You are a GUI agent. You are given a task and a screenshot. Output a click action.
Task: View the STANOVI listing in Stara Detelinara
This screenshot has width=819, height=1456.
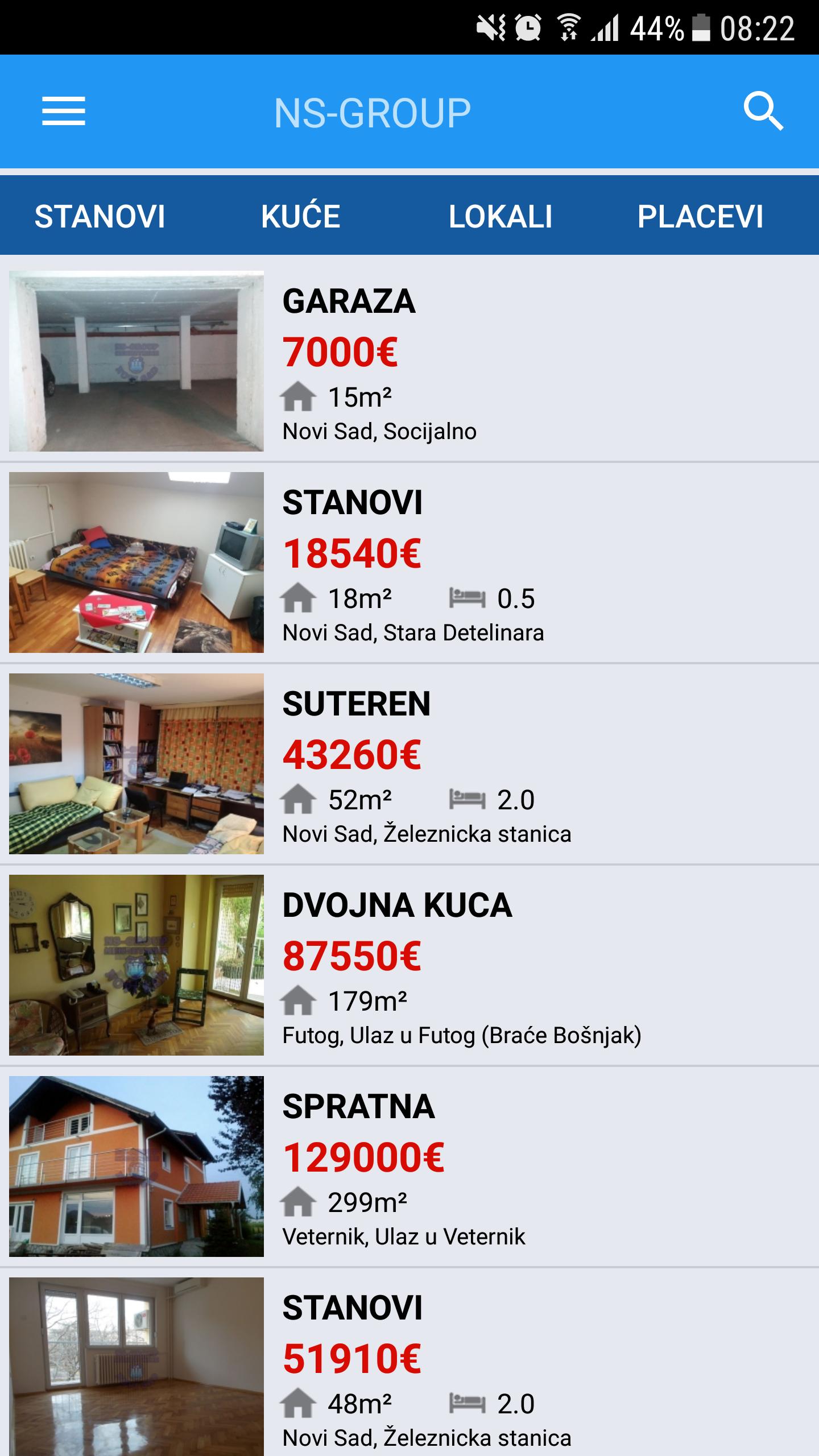(409, 562)
